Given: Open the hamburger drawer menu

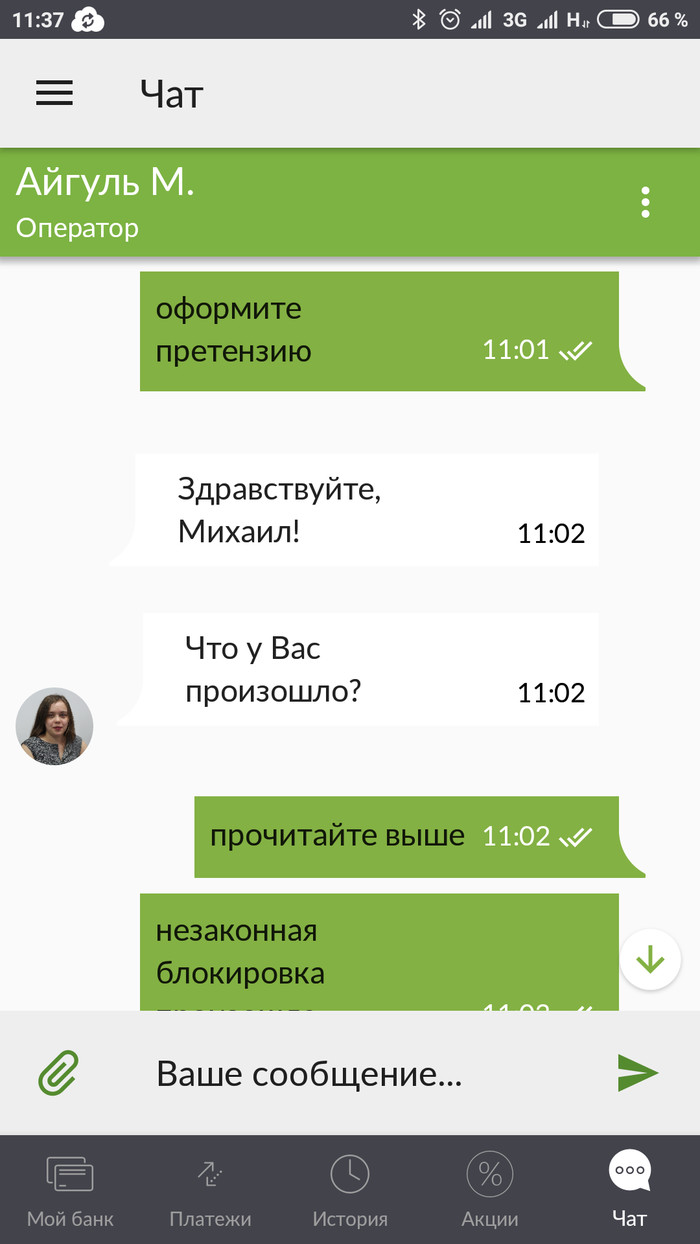Looking at the screenshot, I should click(x=55, y=93).
